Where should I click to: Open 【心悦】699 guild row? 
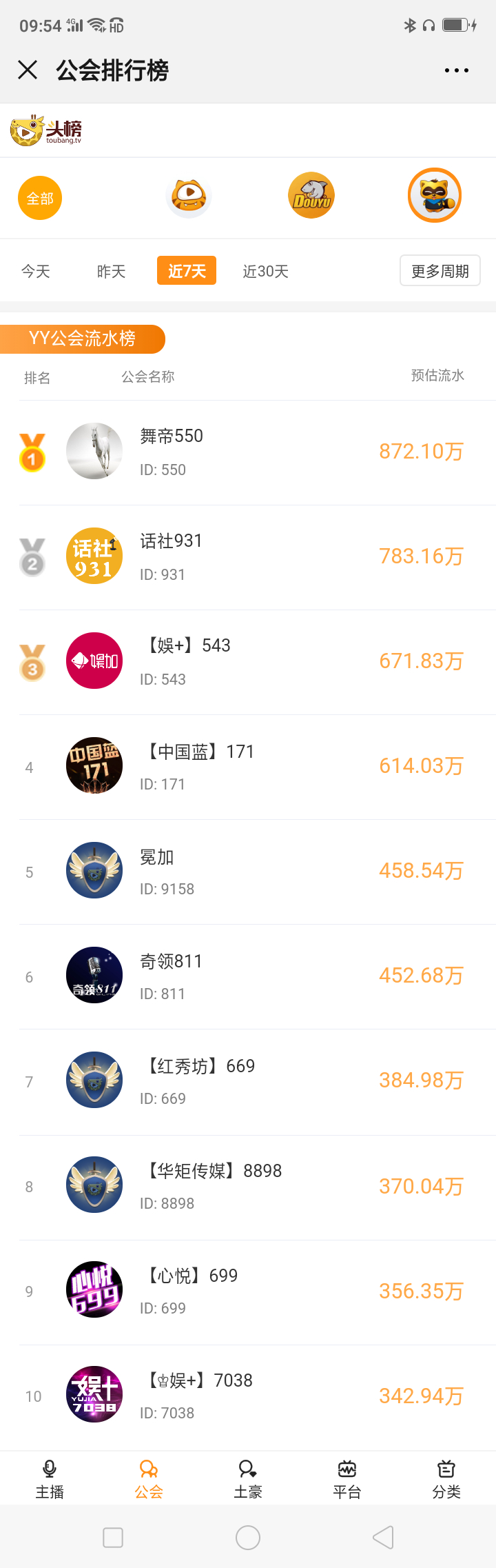248,1291
